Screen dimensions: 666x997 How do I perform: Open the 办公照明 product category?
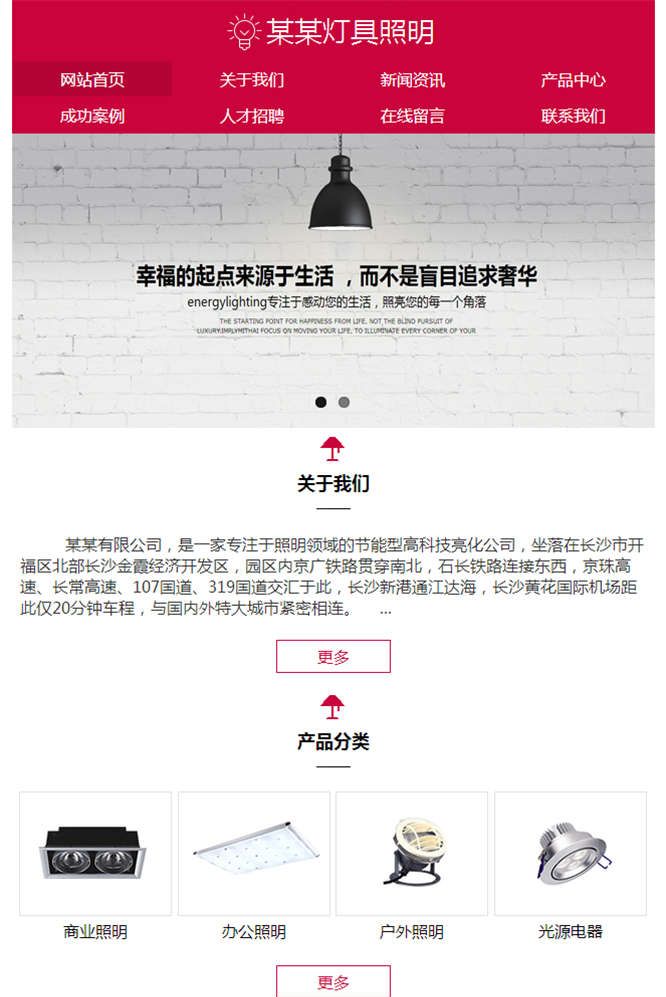254,855
